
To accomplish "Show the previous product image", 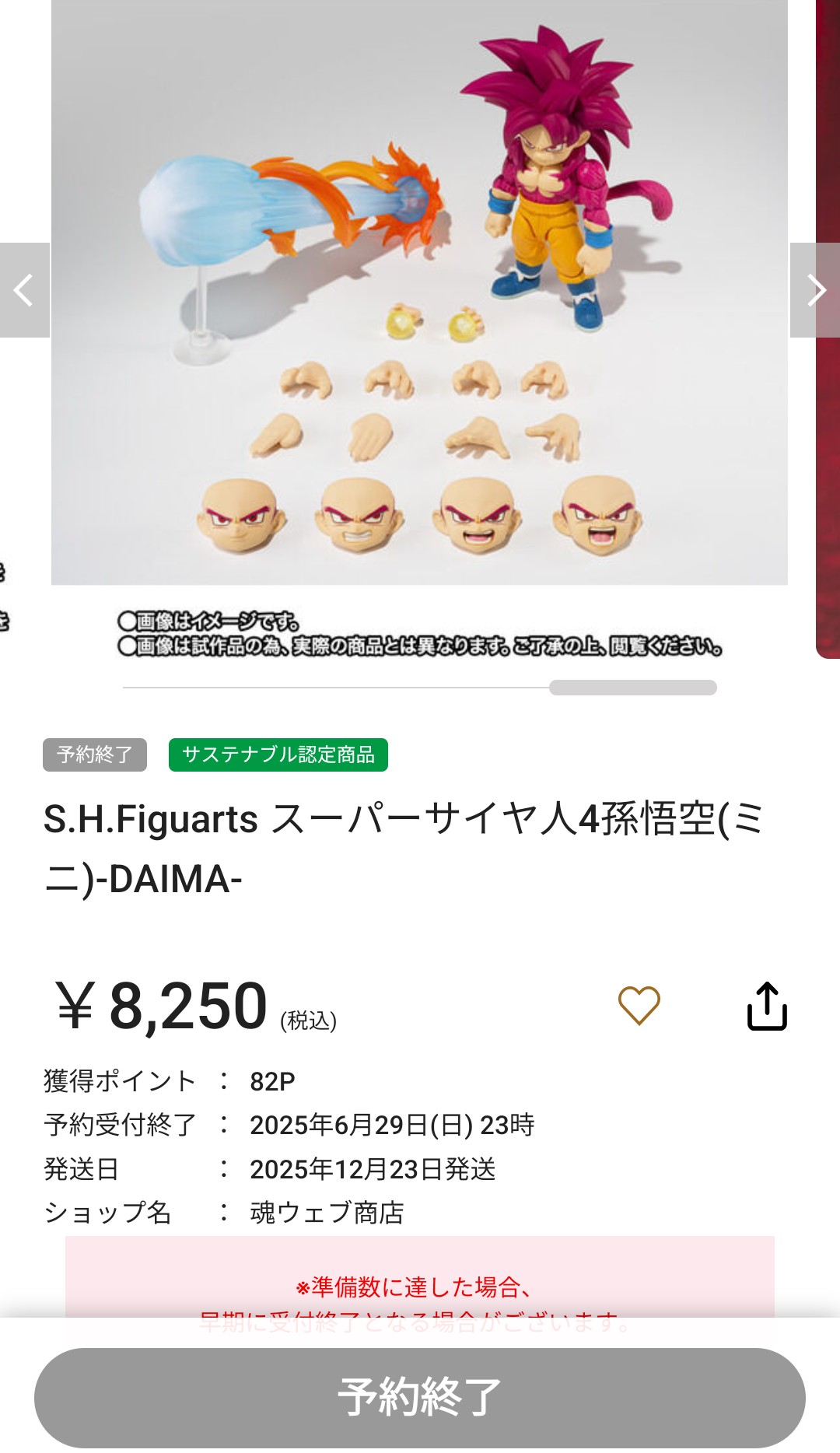I will pyautogui.click(x=24, y=290).
